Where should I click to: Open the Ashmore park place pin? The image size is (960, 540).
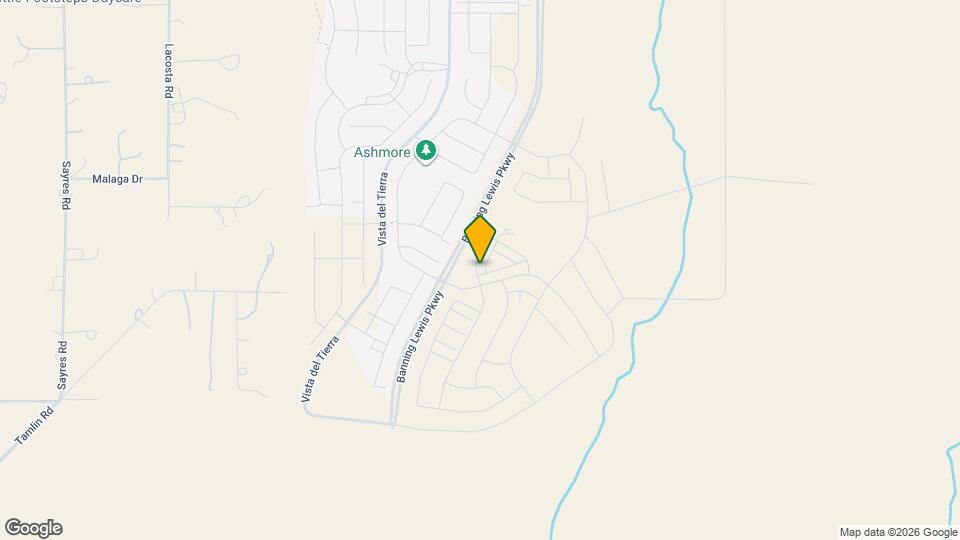tap(427, 151)
